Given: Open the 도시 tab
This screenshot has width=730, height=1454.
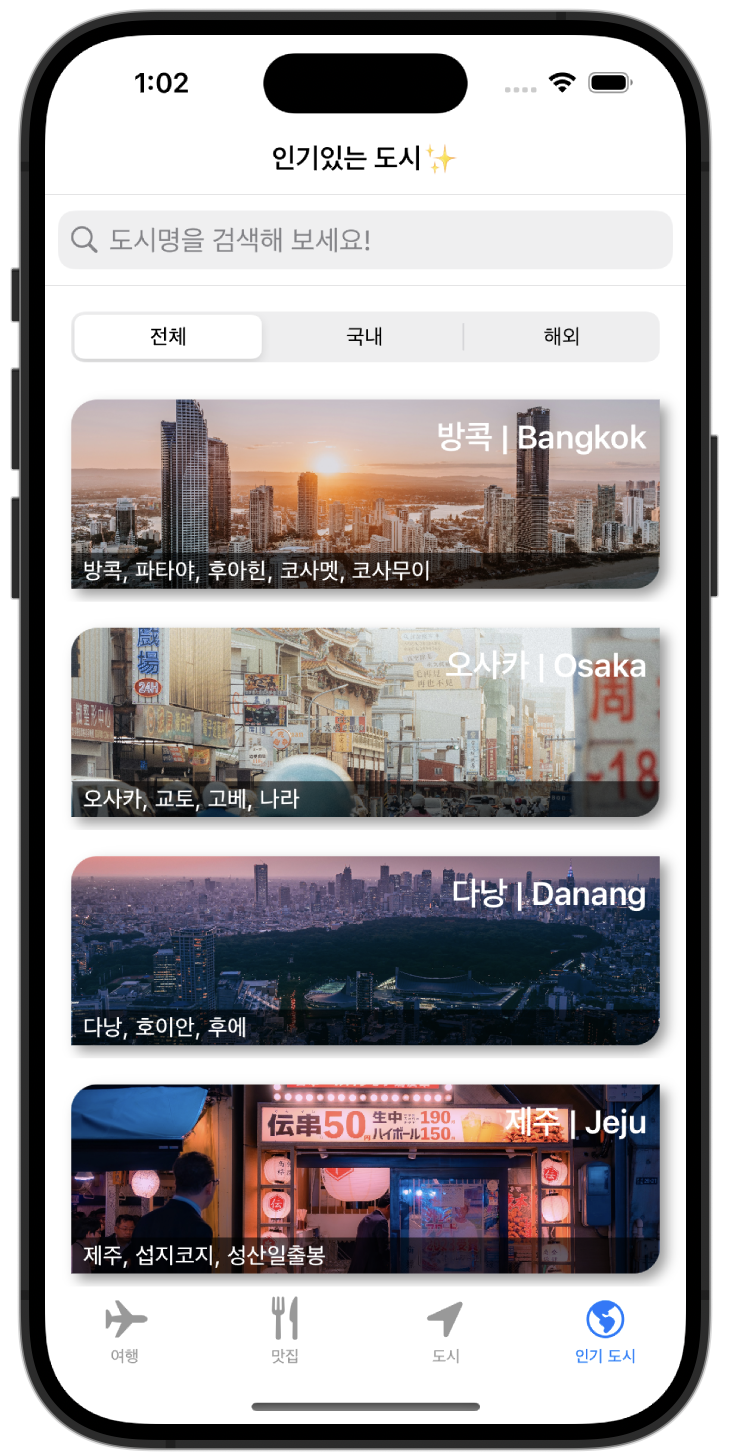Looking at the screenshot, I should (445, 1332).
